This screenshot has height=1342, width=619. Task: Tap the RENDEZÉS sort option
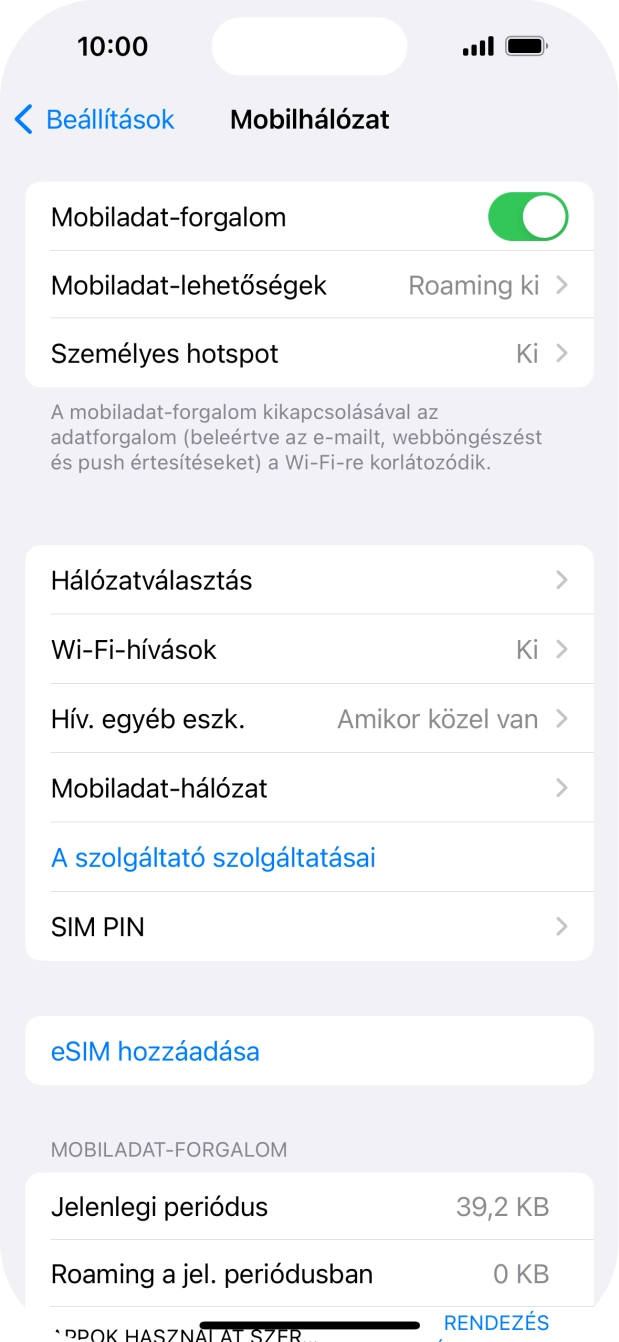pos(496,1322)
